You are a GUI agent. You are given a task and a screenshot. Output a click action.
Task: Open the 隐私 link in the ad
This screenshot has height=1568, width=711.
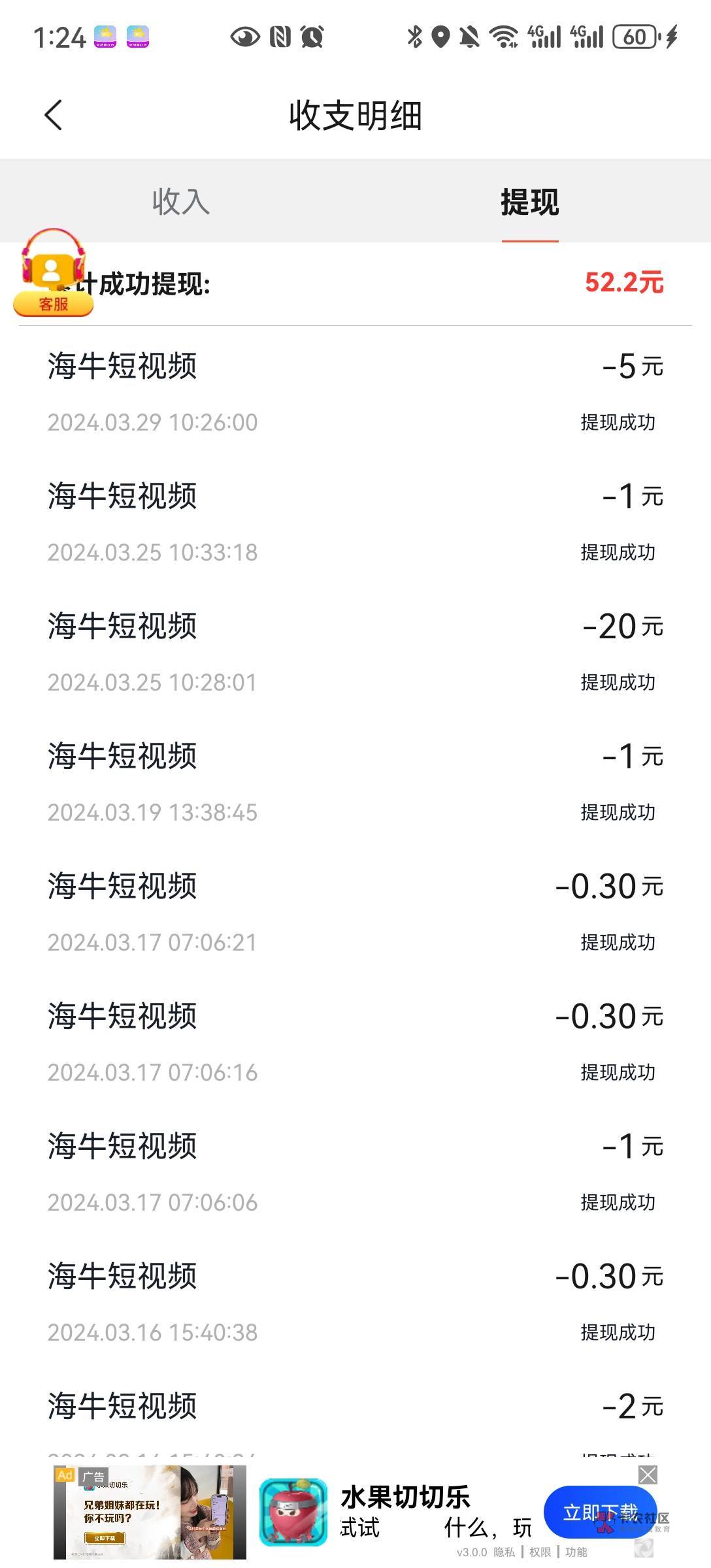coord(504,1552)
